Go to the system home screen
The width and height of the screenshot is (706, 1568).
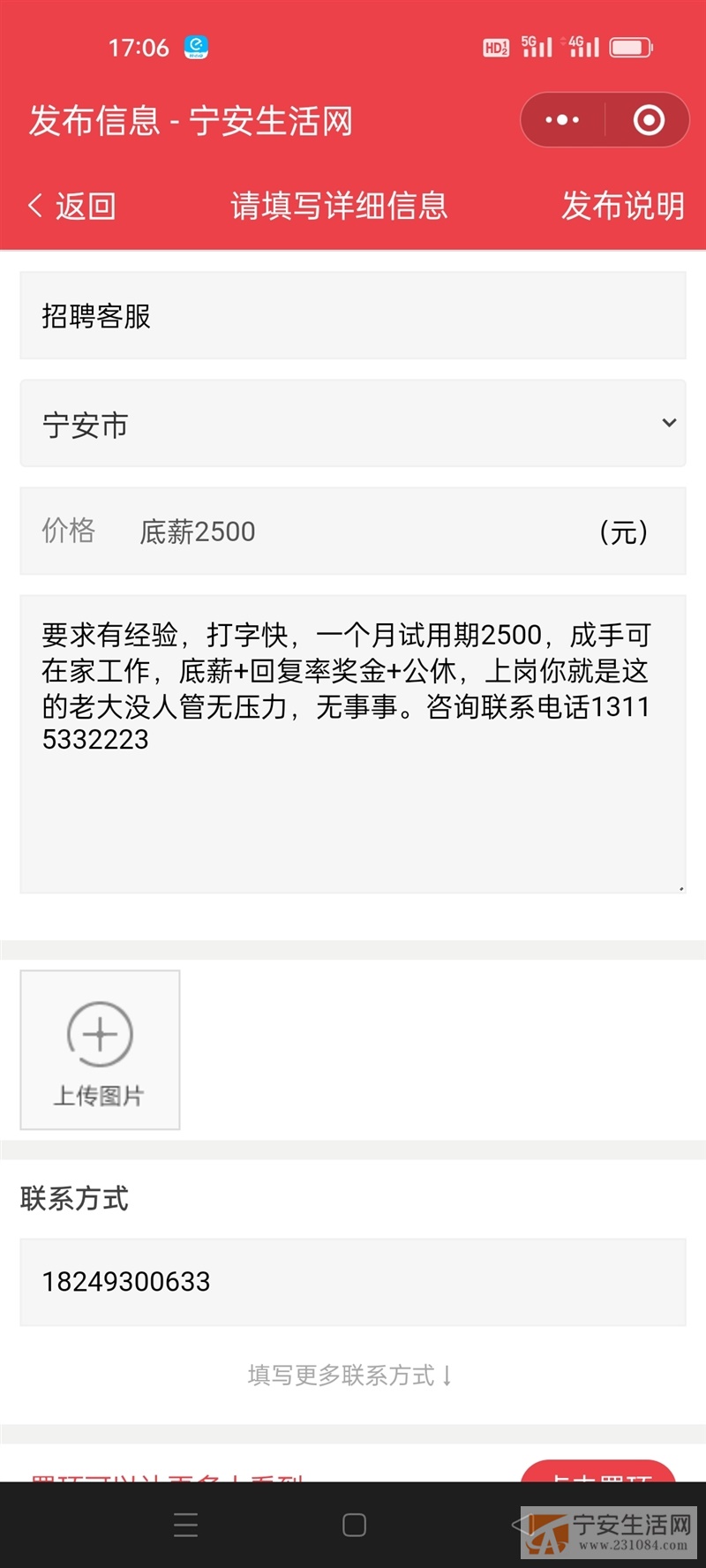(354, 1525)
